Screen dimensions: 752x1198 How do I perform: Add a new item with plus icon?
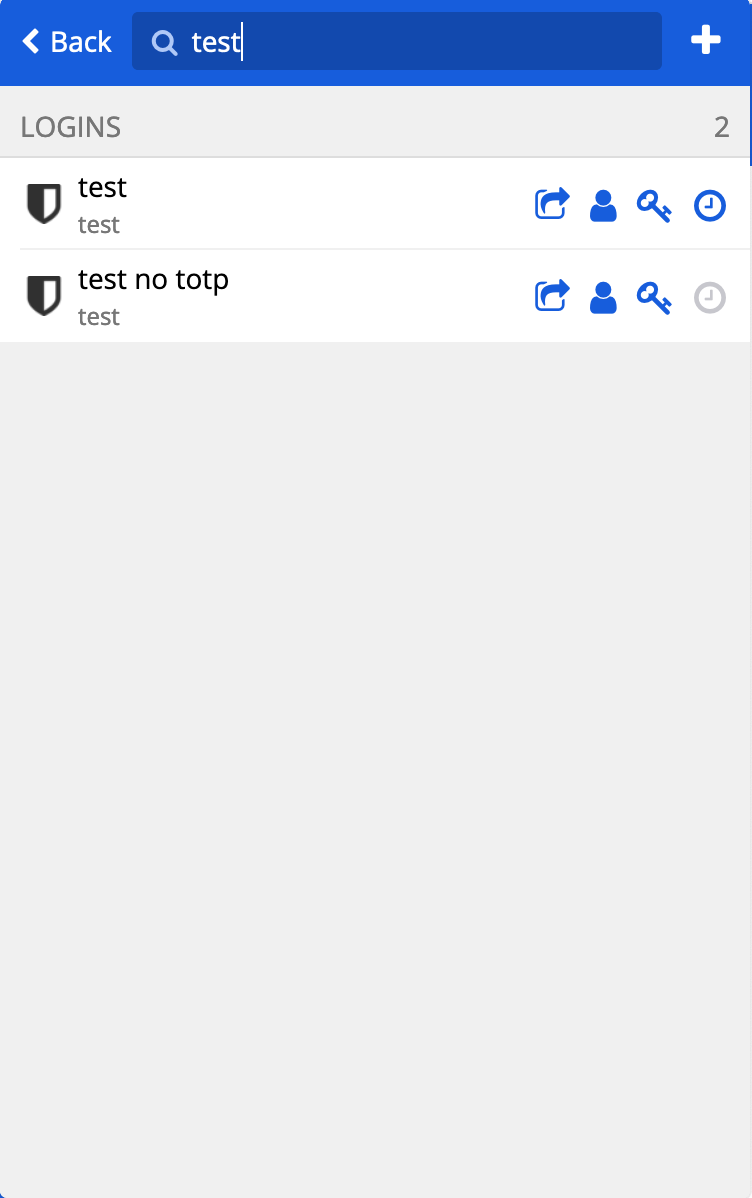click(x=705, y=40)
